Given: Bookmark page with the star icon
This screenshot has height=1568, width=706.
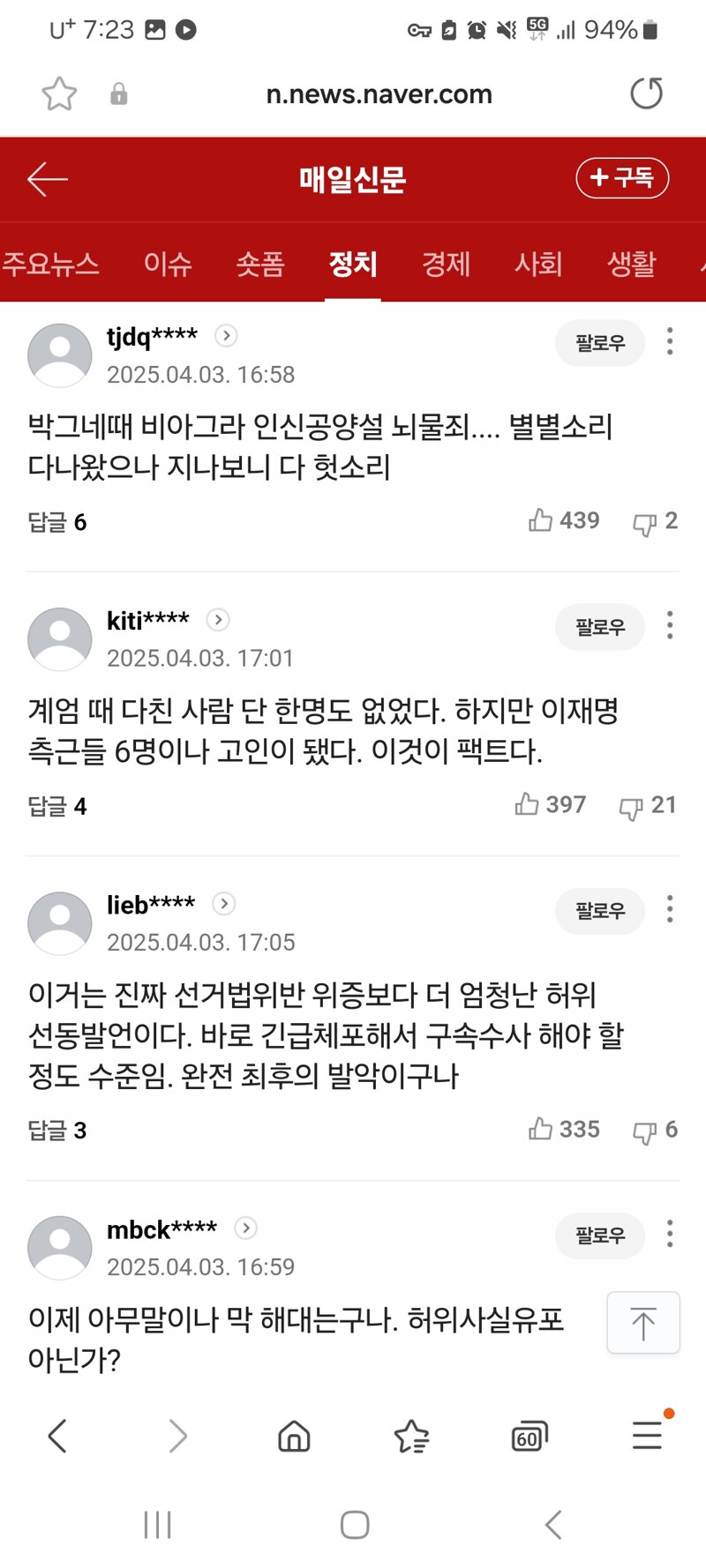Looking at the screenshot, I should pyautogui.click(x=59, y=93).
